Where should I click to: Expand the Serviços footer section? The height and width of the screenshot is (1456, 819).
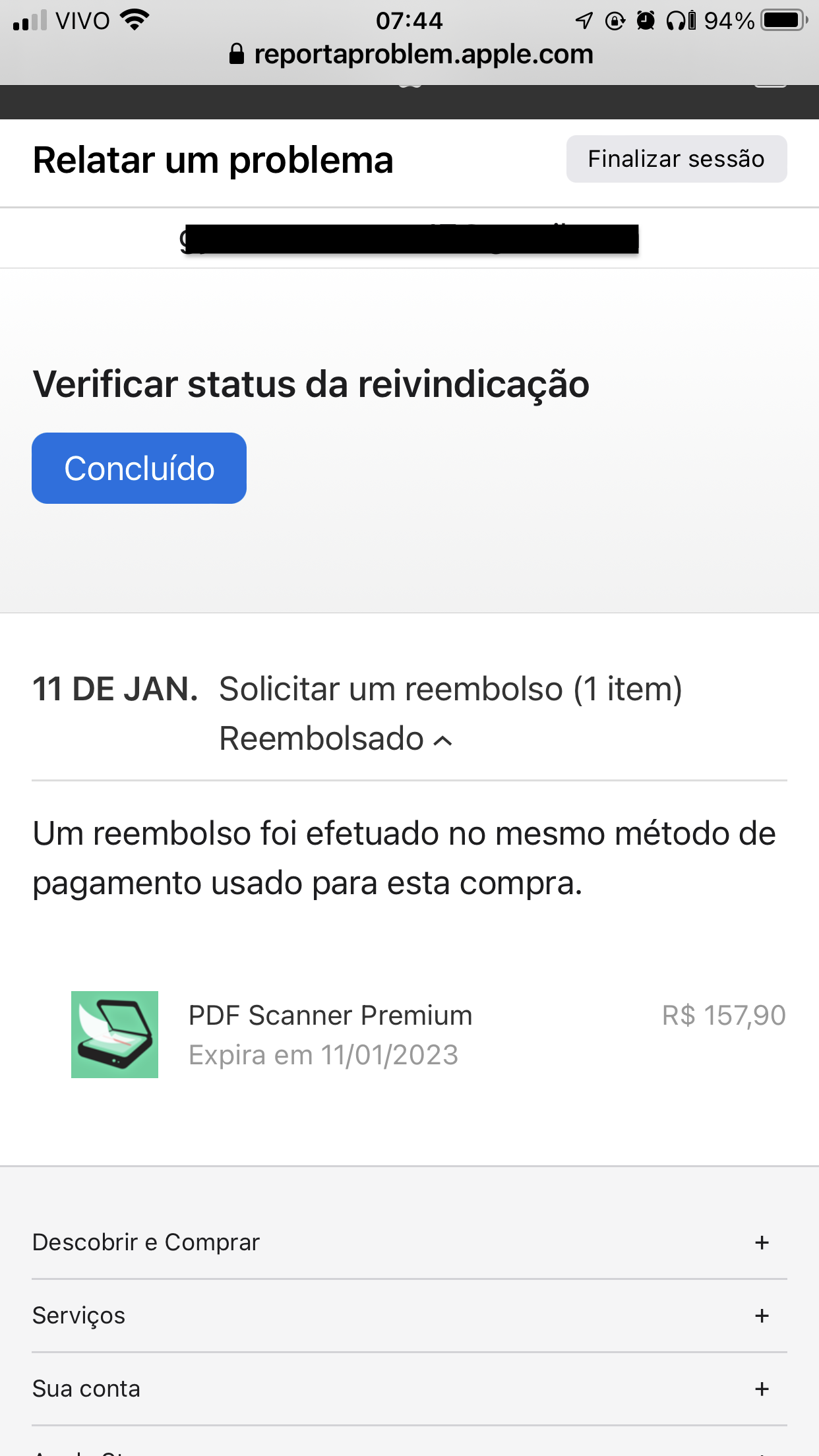coord(762,1316)
